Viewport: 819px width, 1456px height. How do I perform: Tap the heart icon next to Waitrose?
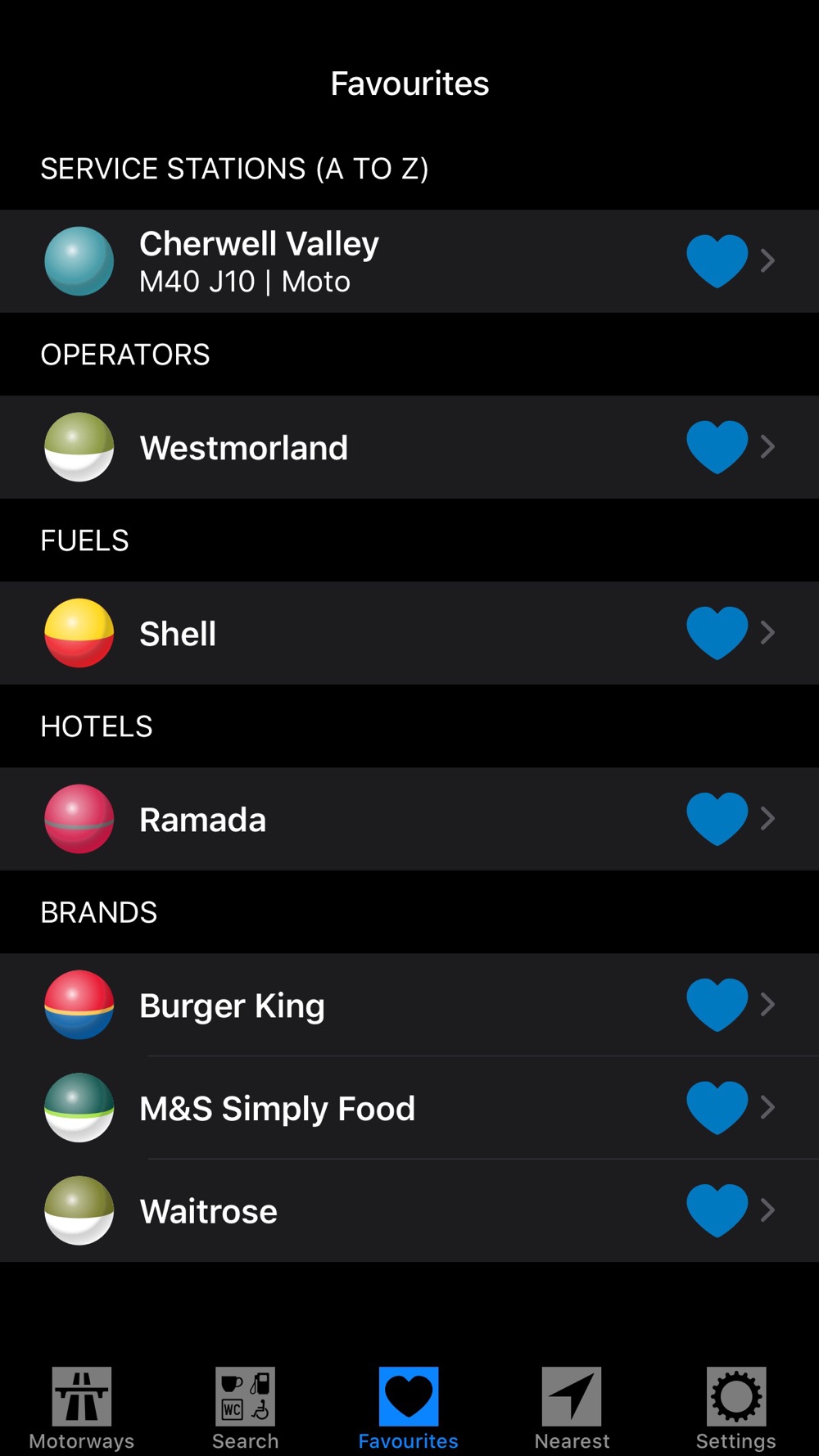[717, 1210]
